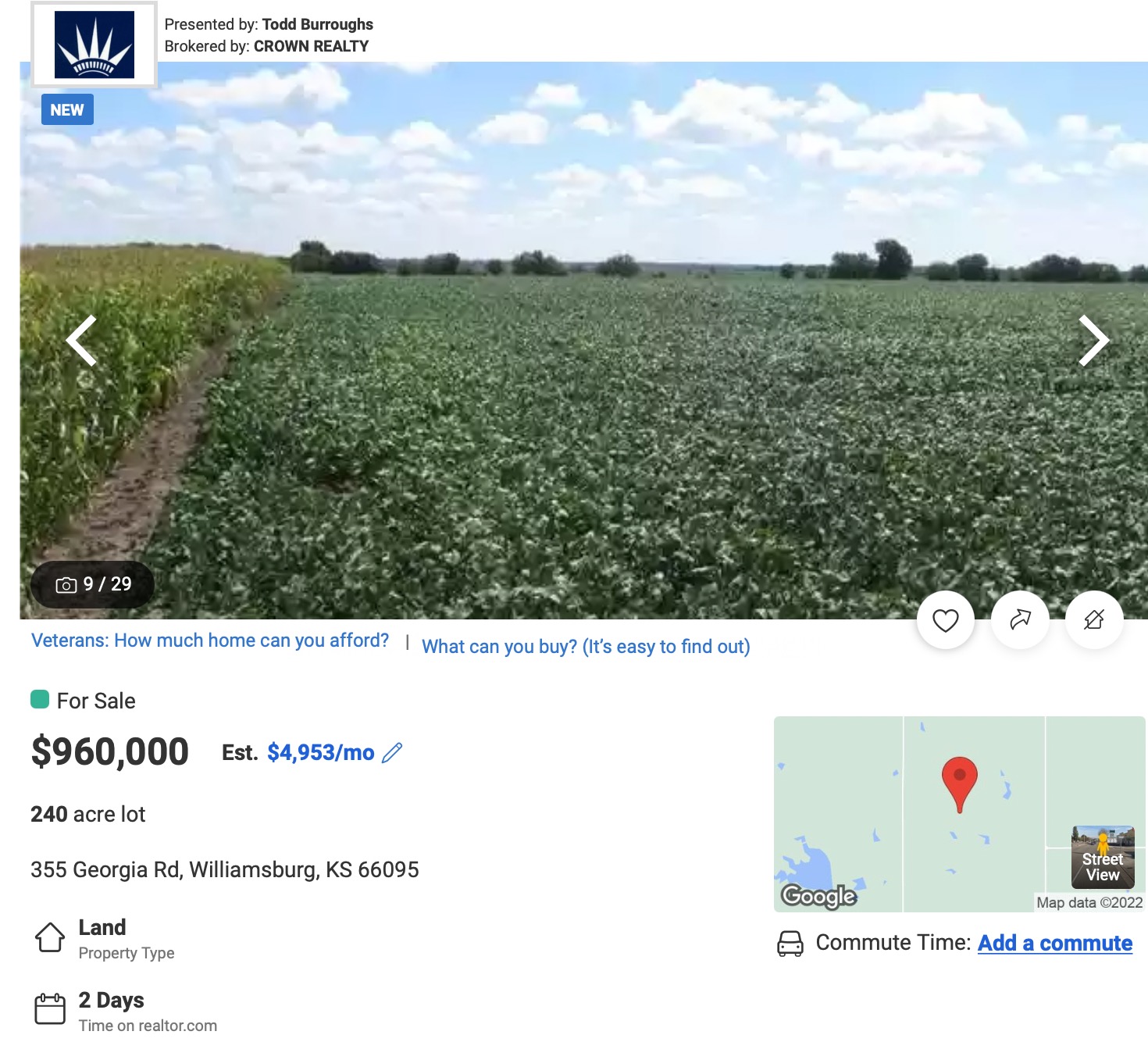Go to the next listing photo
This screenshot has width=1148, height=1042.
pyautogui.click(x=1093, y=341)
